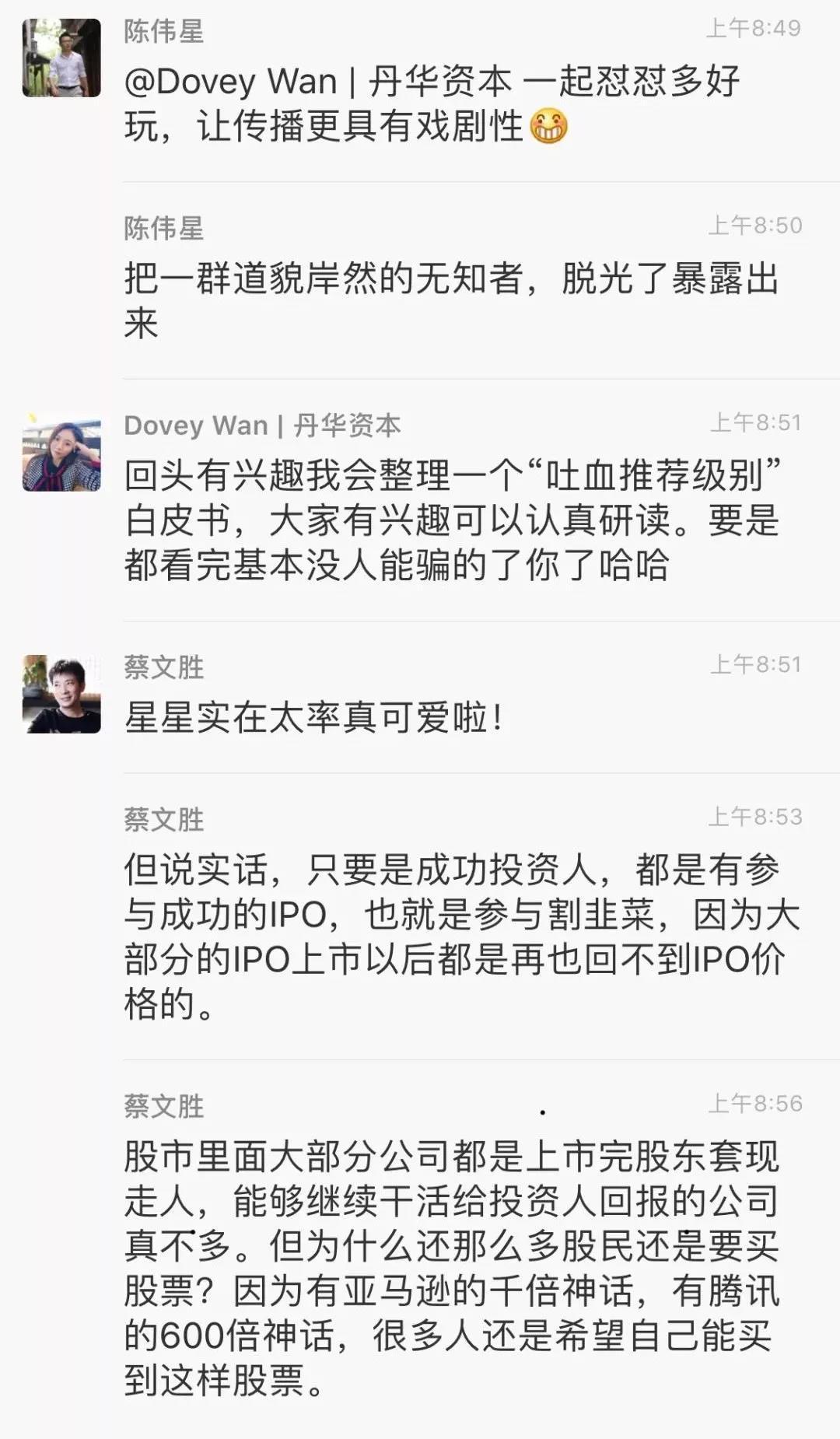The height and width of the screenshot is (1439, 840).
Task: Open Dovey Wan's profile avatar
Action: 61,453
